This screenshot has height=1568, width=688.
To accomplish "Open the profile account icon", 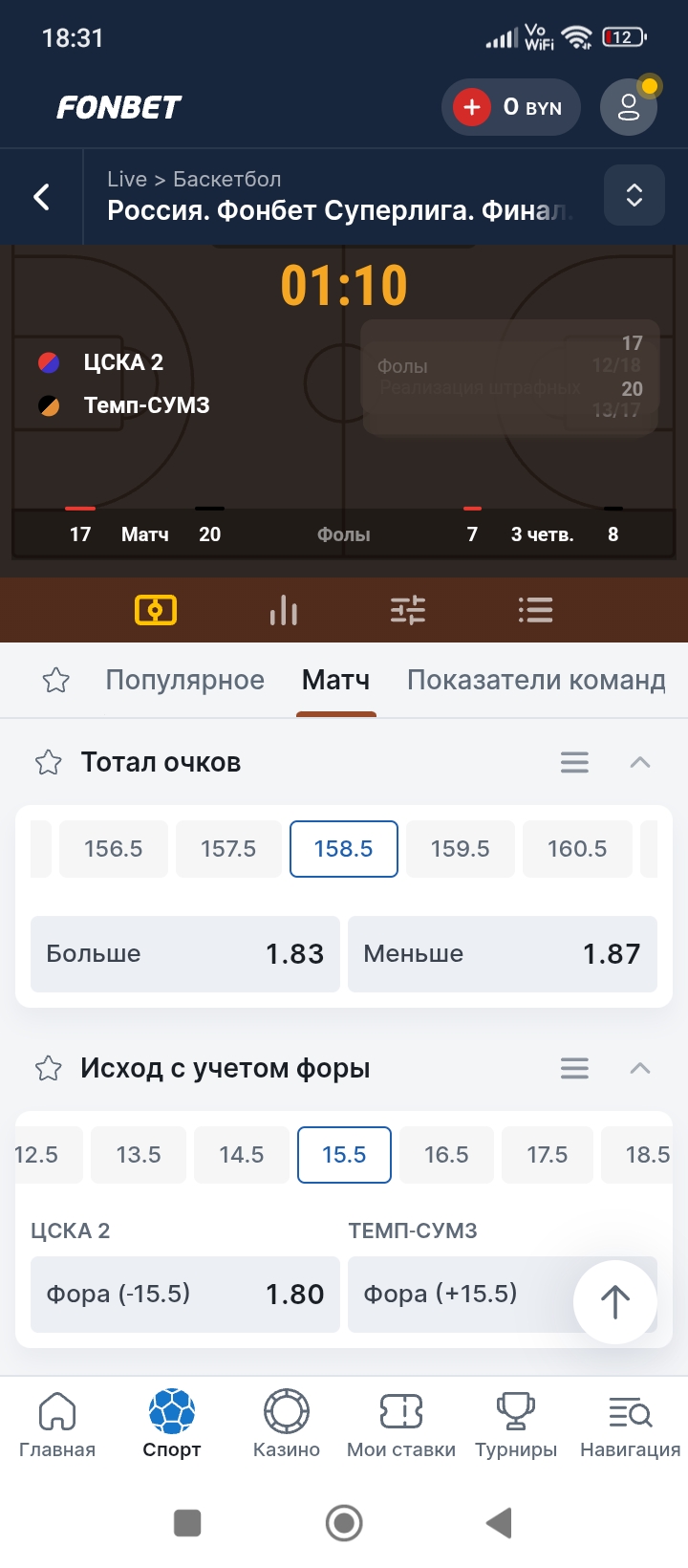I will tap(628, 107).
